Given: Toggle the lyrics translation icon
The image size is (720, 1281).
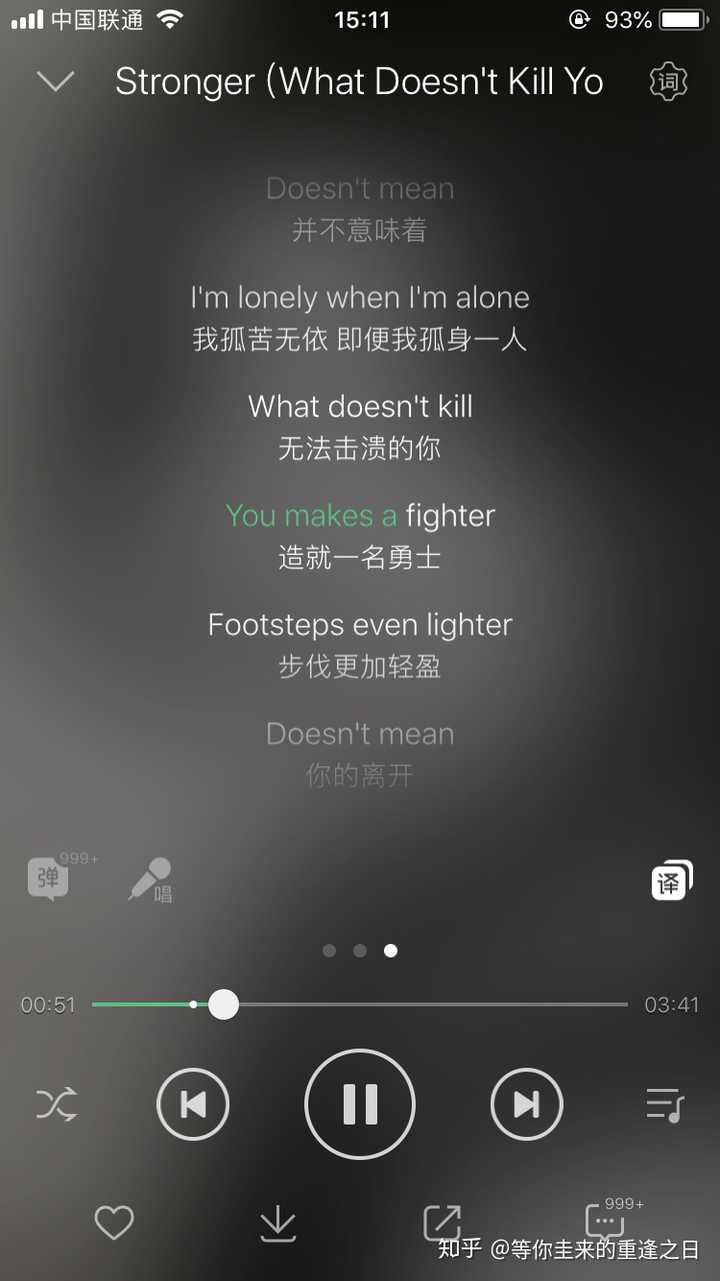Looking at the screenshot, I should coord(670,880).
